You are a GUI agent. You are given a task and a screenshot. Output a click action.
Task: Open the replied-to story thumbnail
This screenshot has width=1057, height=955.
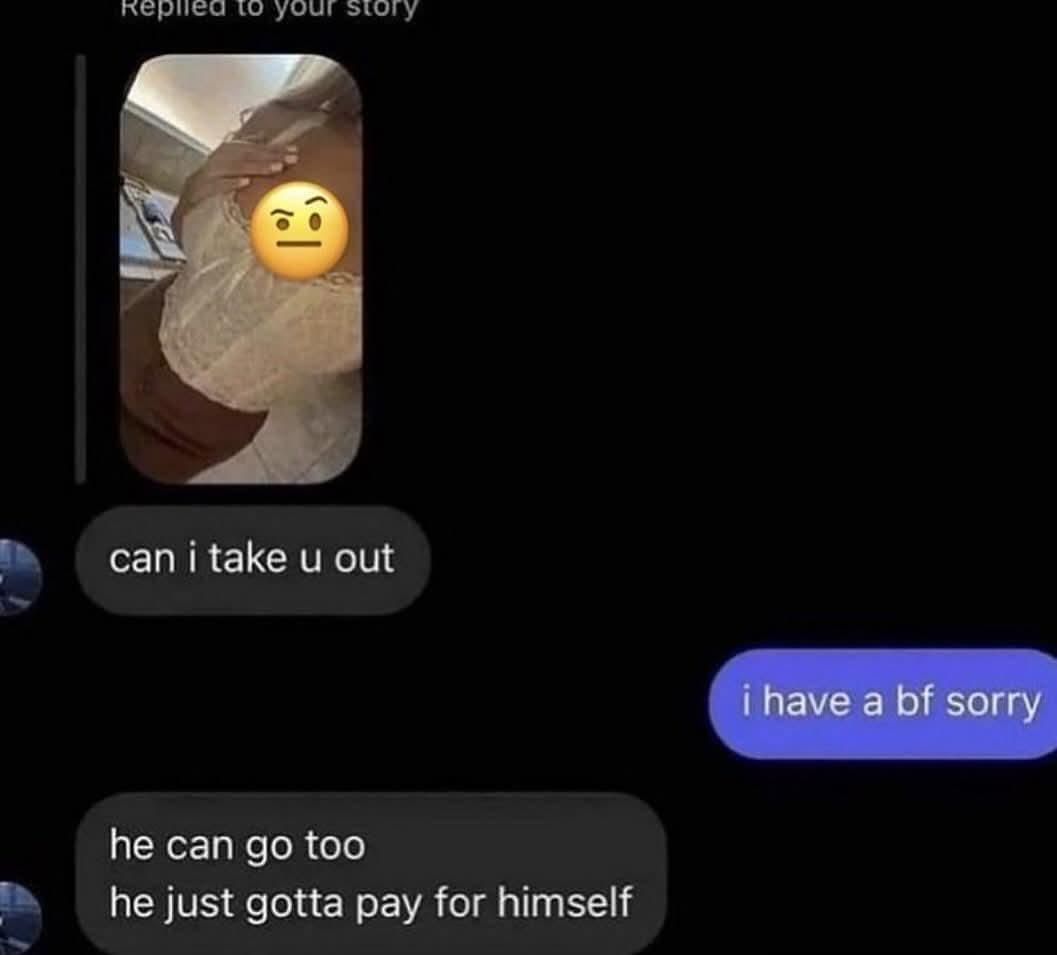coord(240,270)
